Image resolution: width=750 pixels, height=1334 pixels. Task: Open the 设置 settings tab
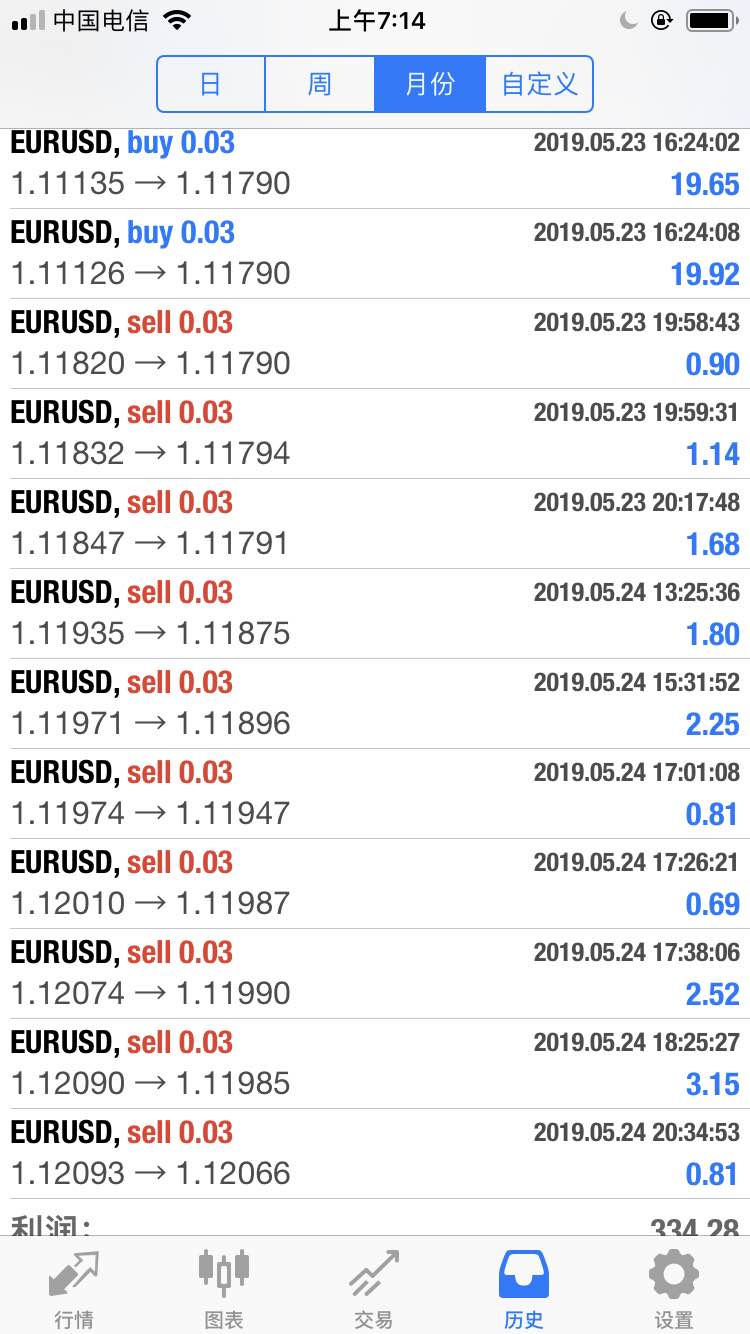(674, 1288)
